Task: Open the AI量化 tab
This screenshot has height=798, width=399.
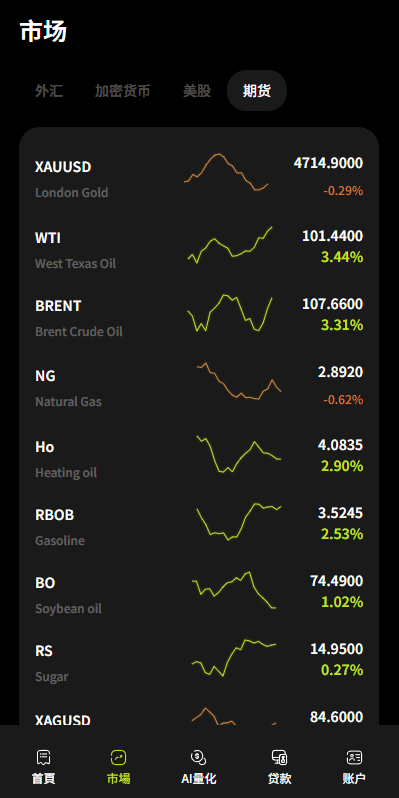Action: [x=198, y=766]
